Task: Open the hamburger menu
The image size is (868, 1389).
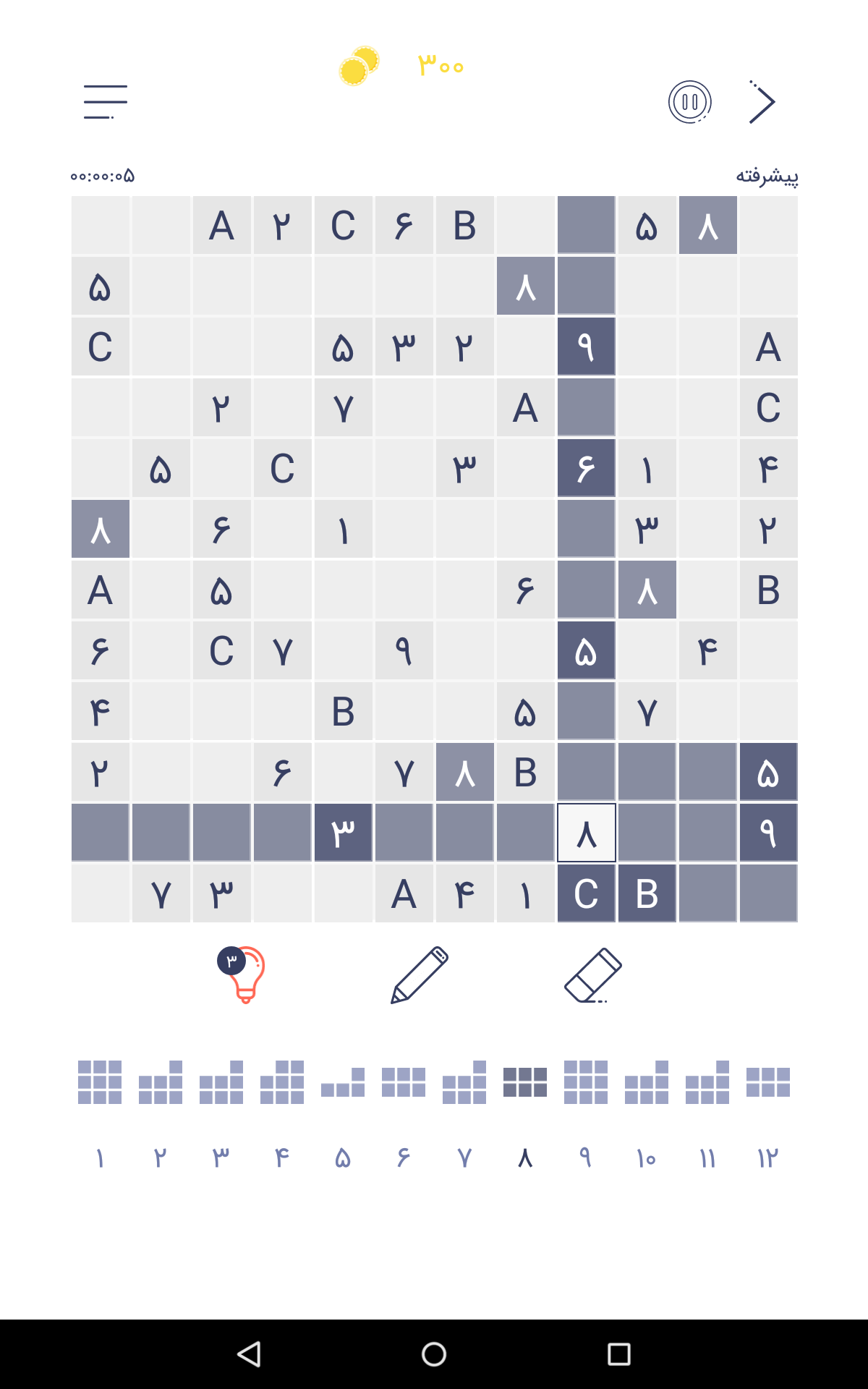Action: (106, 101)
